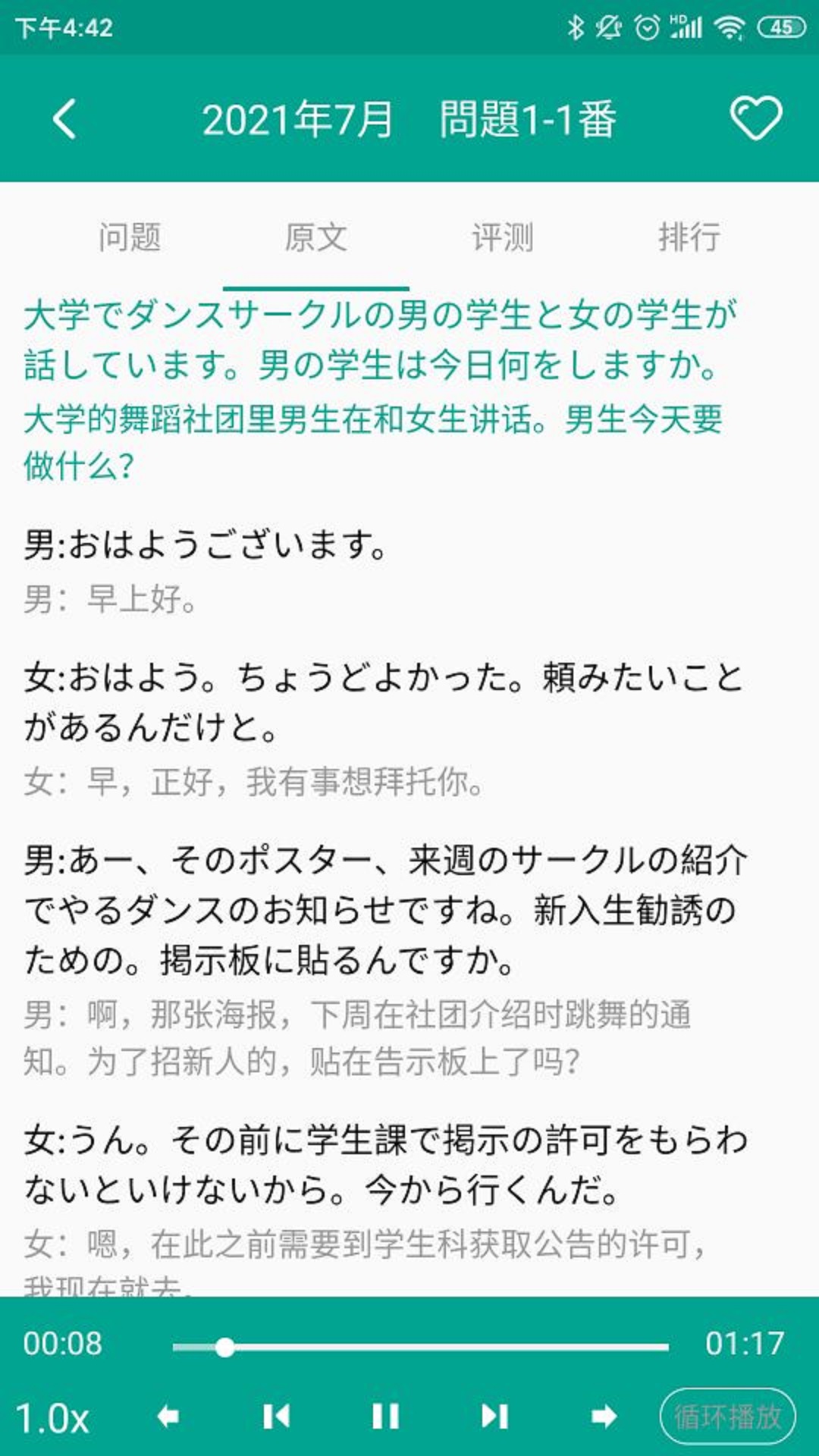The width and height of the screenshot is (819, 1456).
Task: Select the 原文 tab
Action: [315, 237]
